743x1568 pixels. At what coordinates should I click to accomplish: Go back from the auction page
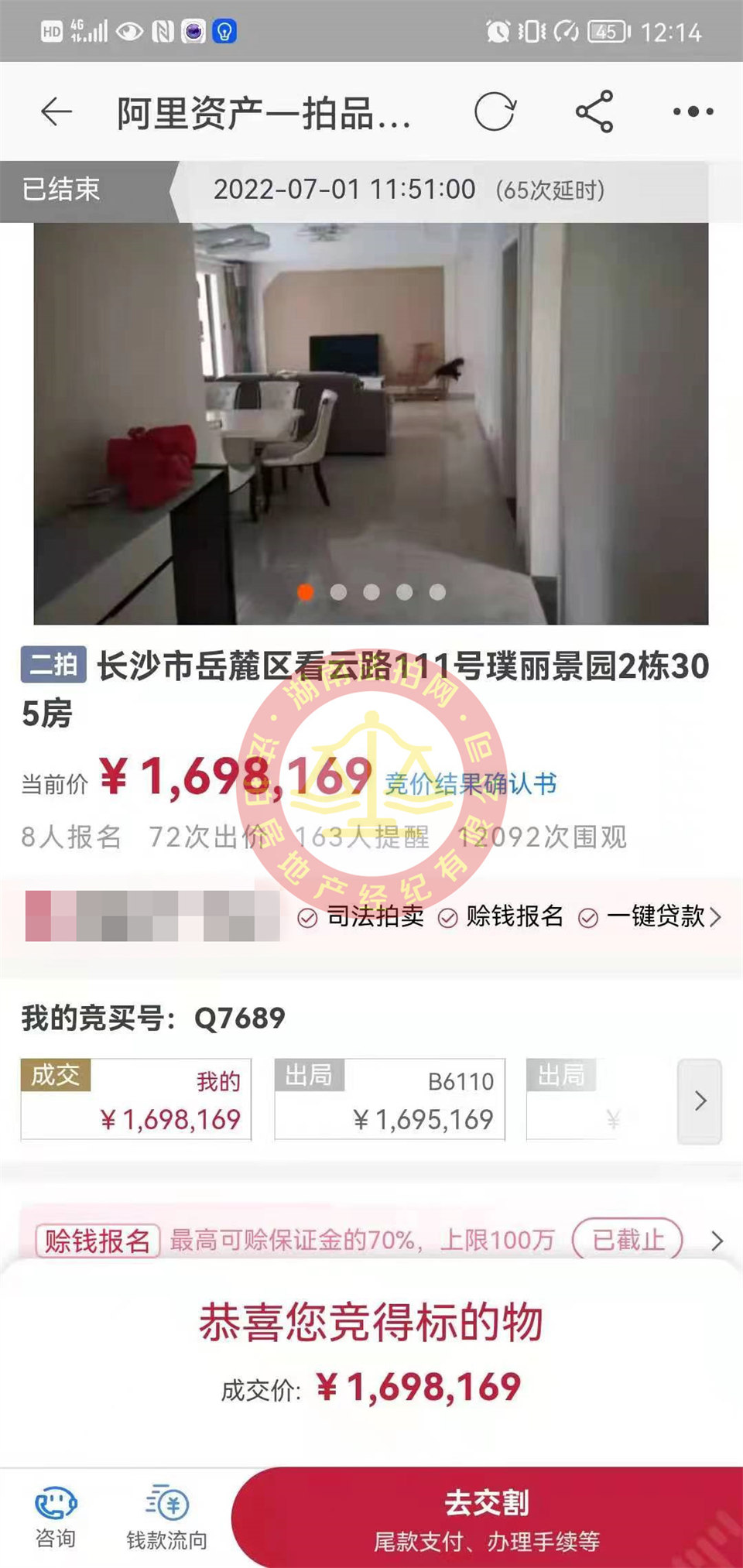[56, 112]
